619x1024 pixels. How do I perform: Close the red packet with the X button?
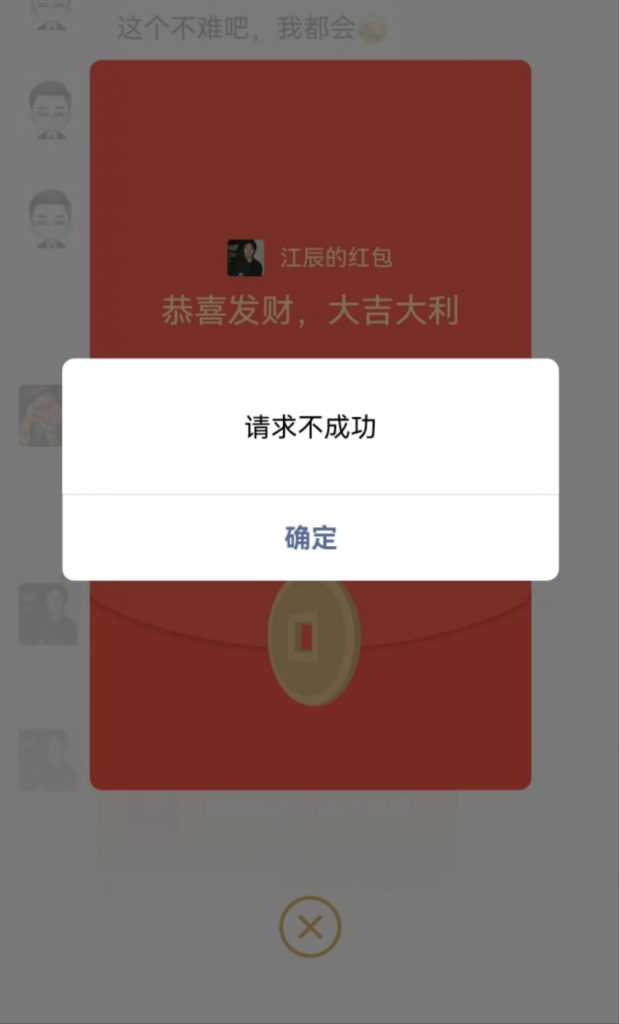pyautogui.click(x=310, y=927)
